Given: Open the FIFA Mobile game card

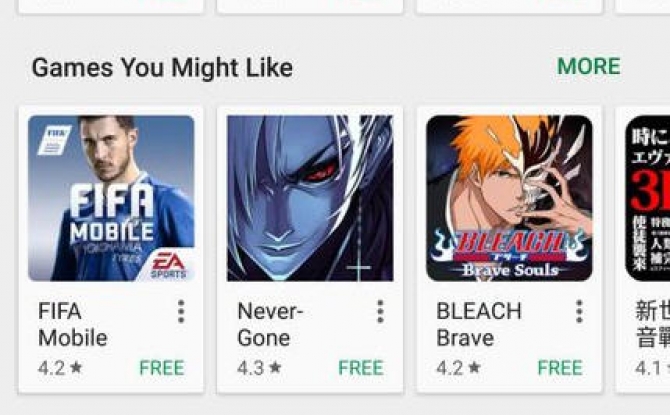Looking at the screenshot, I should (x=111, y=198).
